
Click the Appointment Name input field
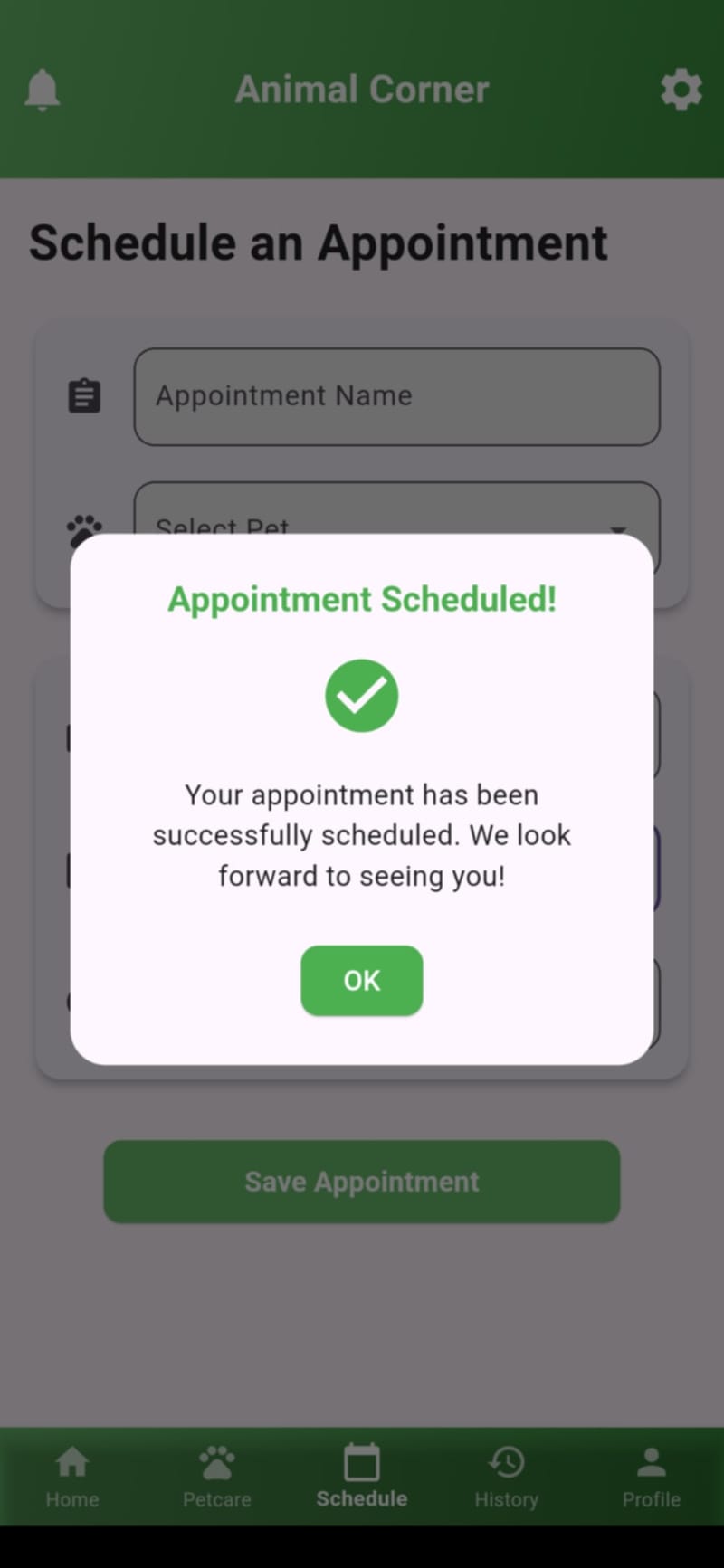click(398, 396)
